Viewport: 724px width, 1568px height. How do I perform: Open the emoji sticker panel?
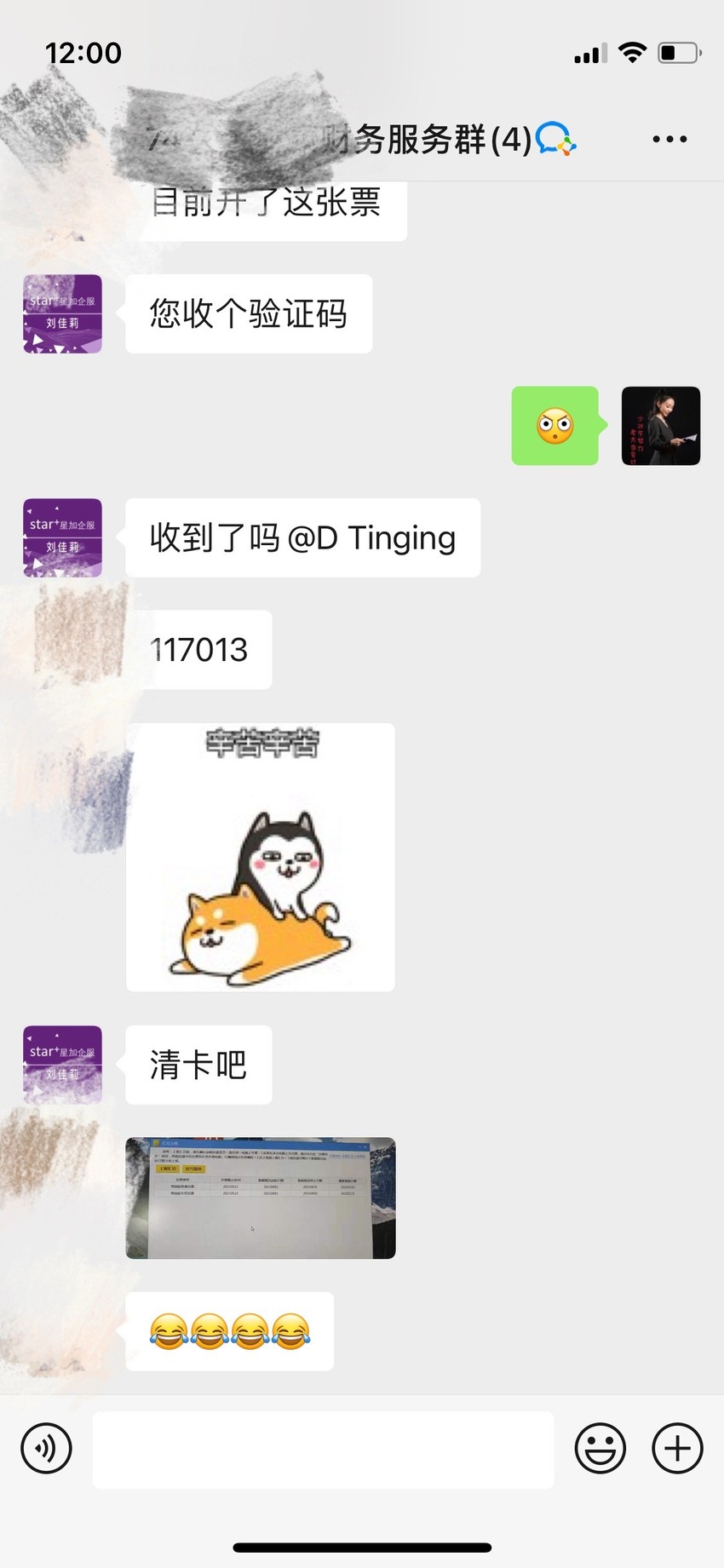pyautogui.click(x=600, y=1448)
